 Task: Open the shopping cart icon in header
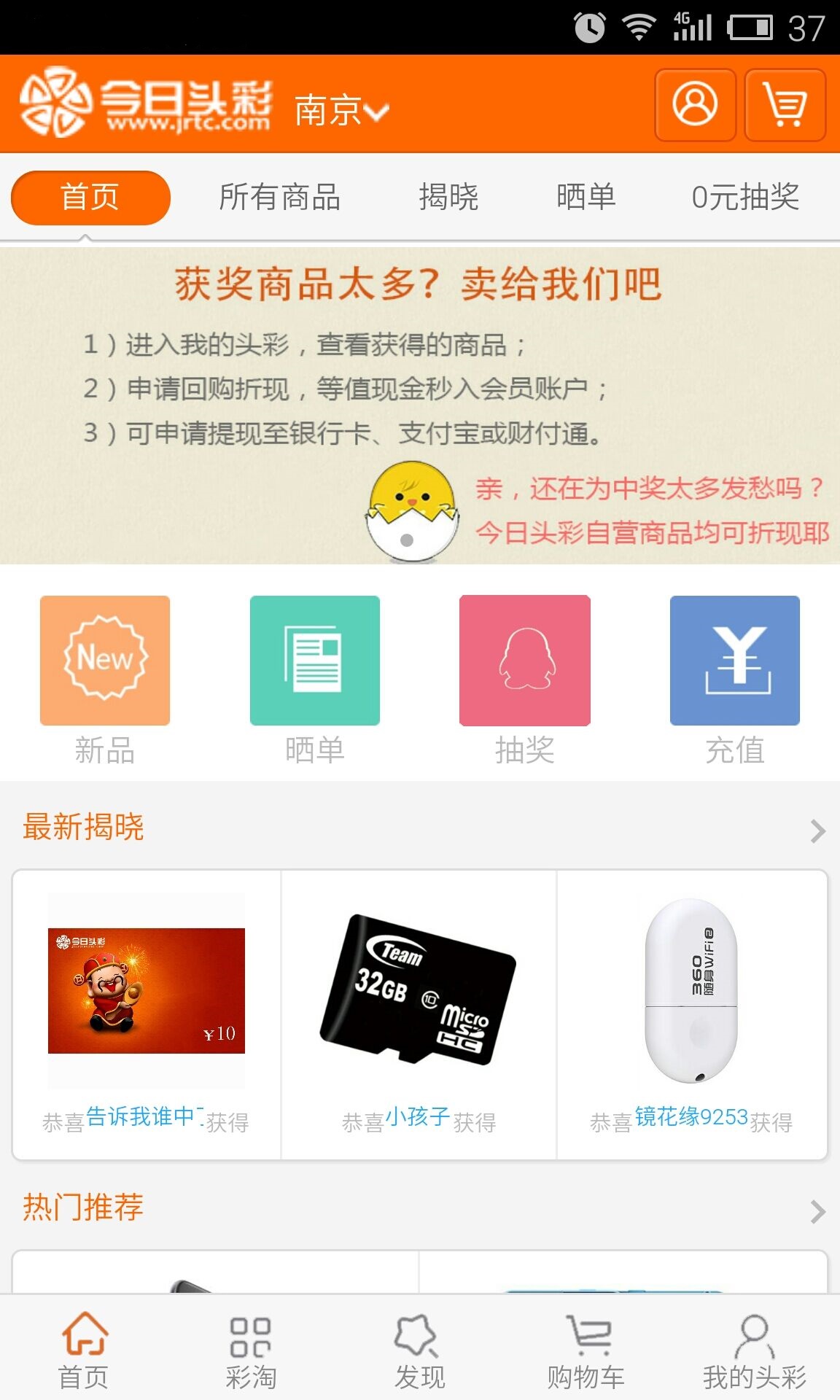click(785, 105)
